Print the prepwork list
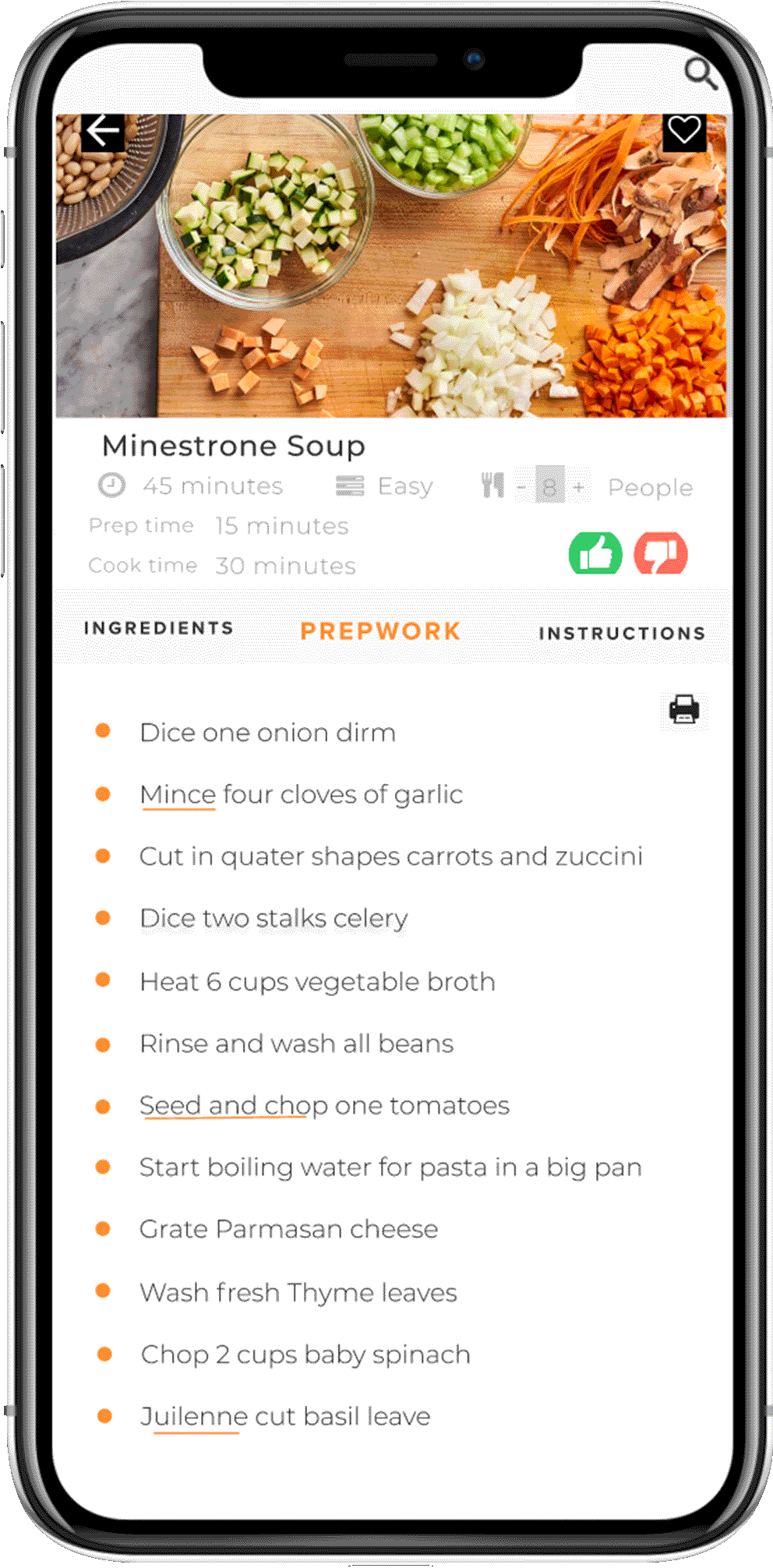Viewport: 773px width, 1568px height. coord(683,709)
